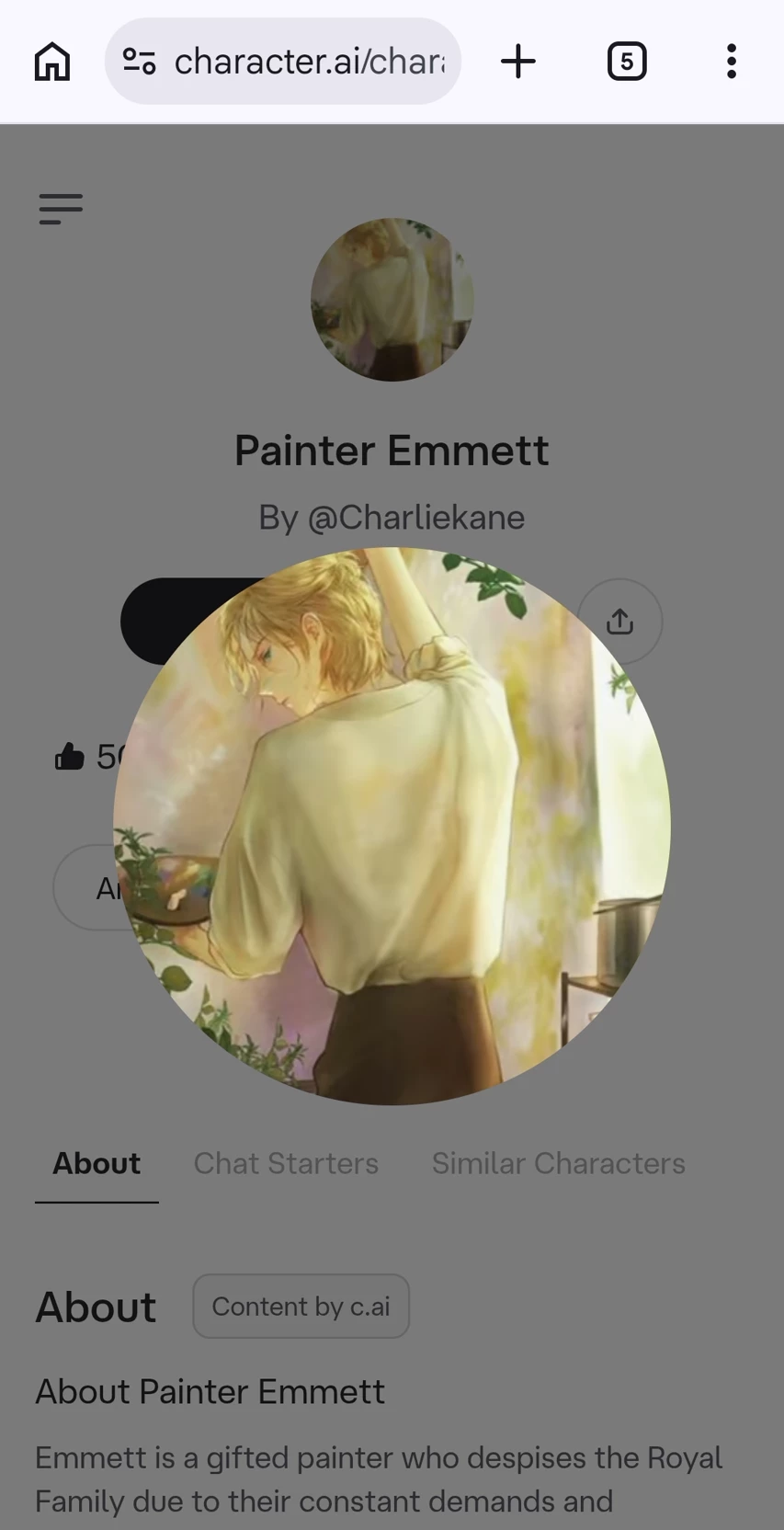Switch to the Chat Starters tab
This screenshot has height=1530, width=784.
click(286, 1163)
